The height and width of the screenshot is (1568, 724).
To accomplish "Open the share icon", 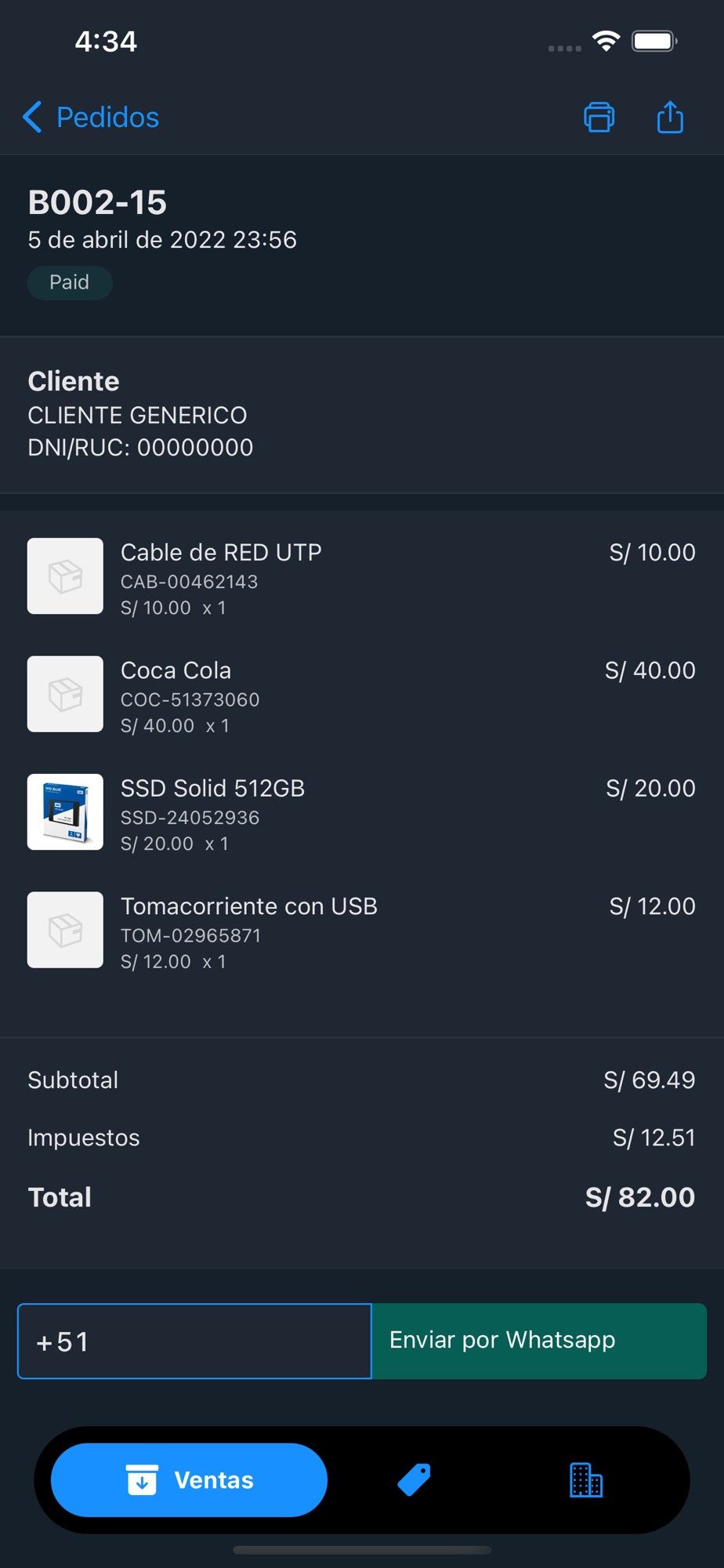I will (x=670, y=118).
